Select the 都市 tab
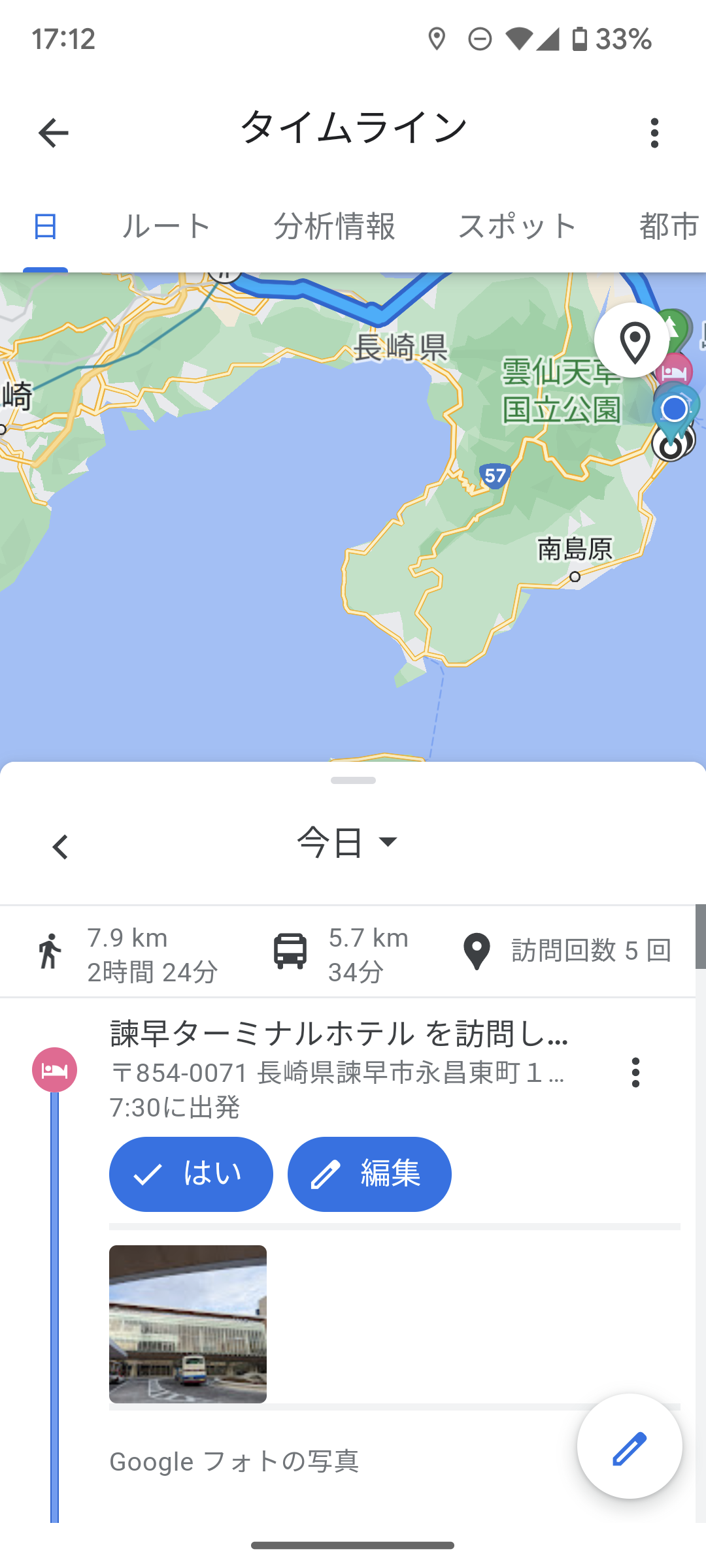This screenshot has height=1568, width=706. (x=669, y=227)
